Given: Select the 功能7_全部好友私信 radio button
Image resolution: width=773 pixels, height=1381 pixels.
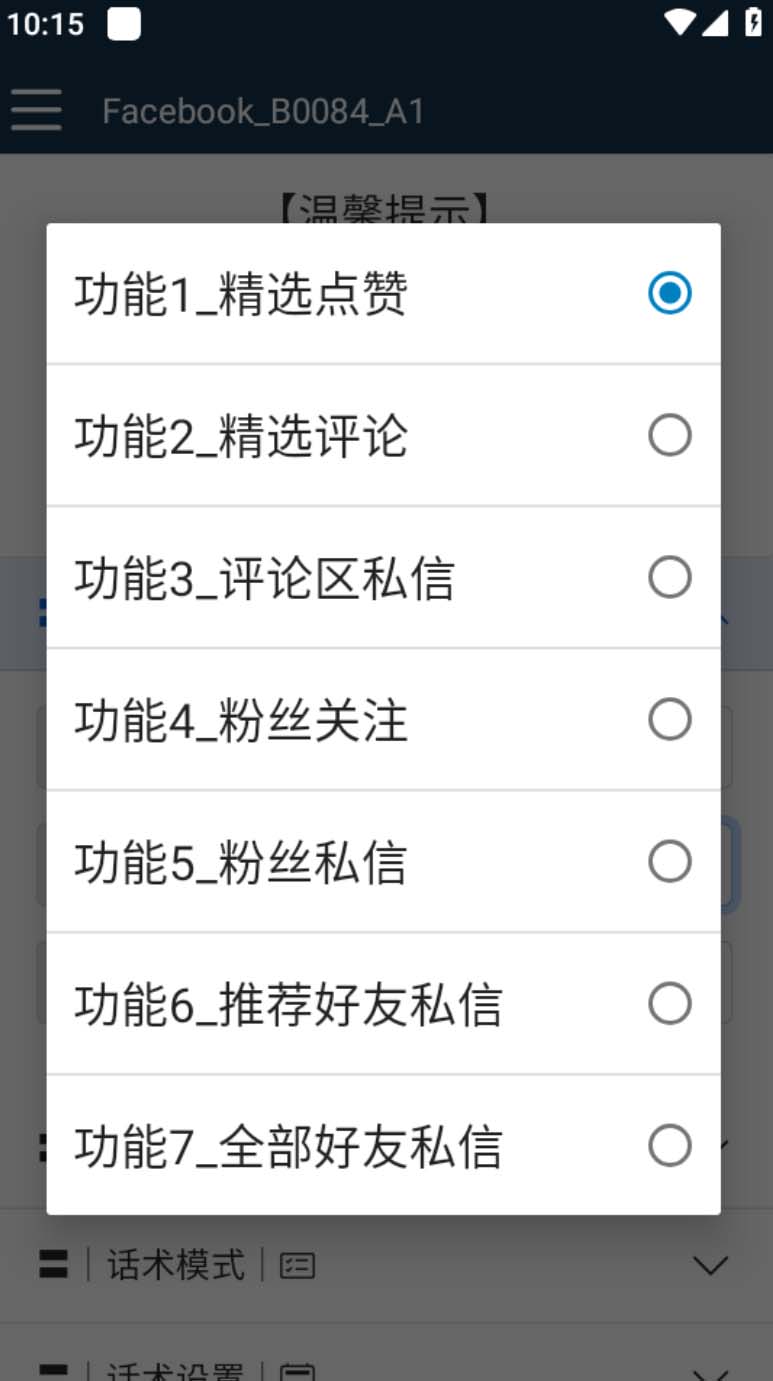Looking at the screenshot, I should point(670,1146).
